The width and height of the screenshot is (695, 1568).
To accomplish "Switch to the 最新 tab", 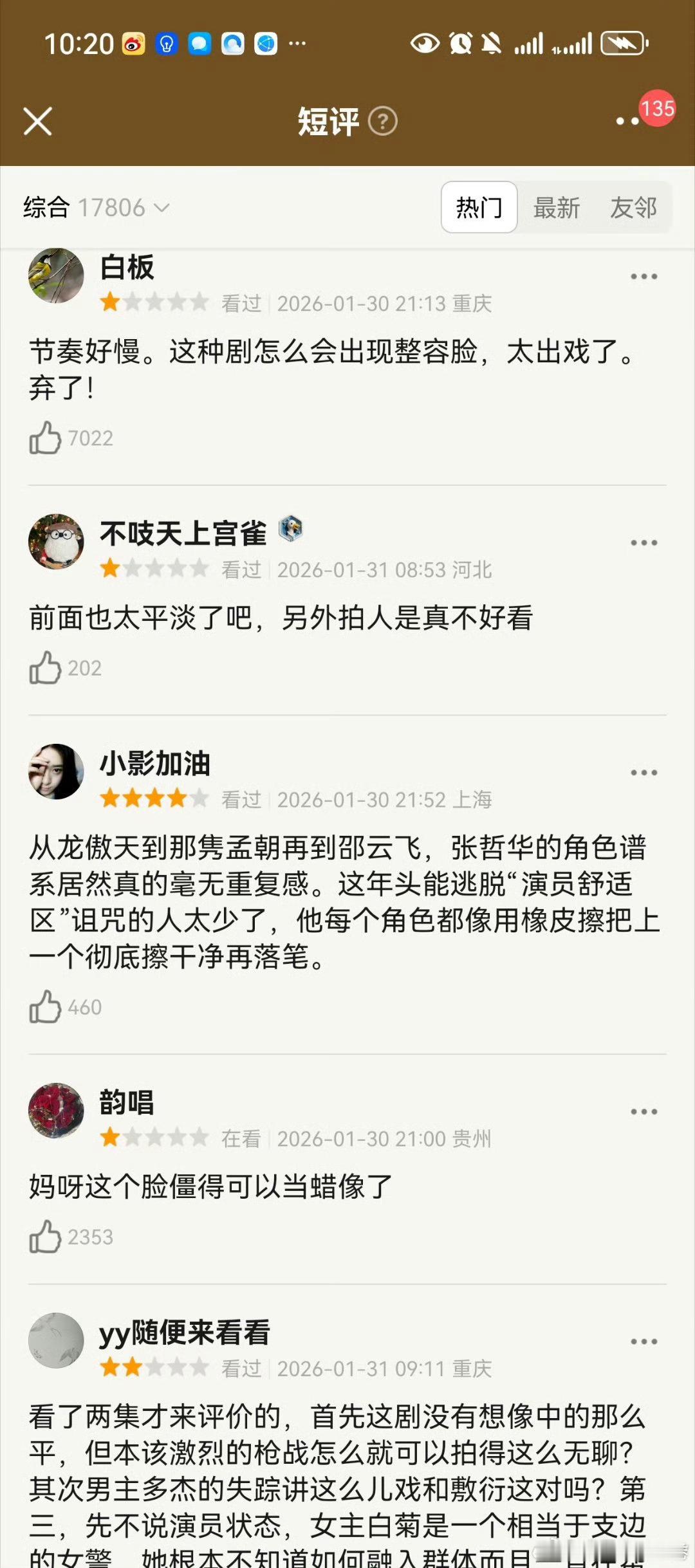I will tap(557, 207).
